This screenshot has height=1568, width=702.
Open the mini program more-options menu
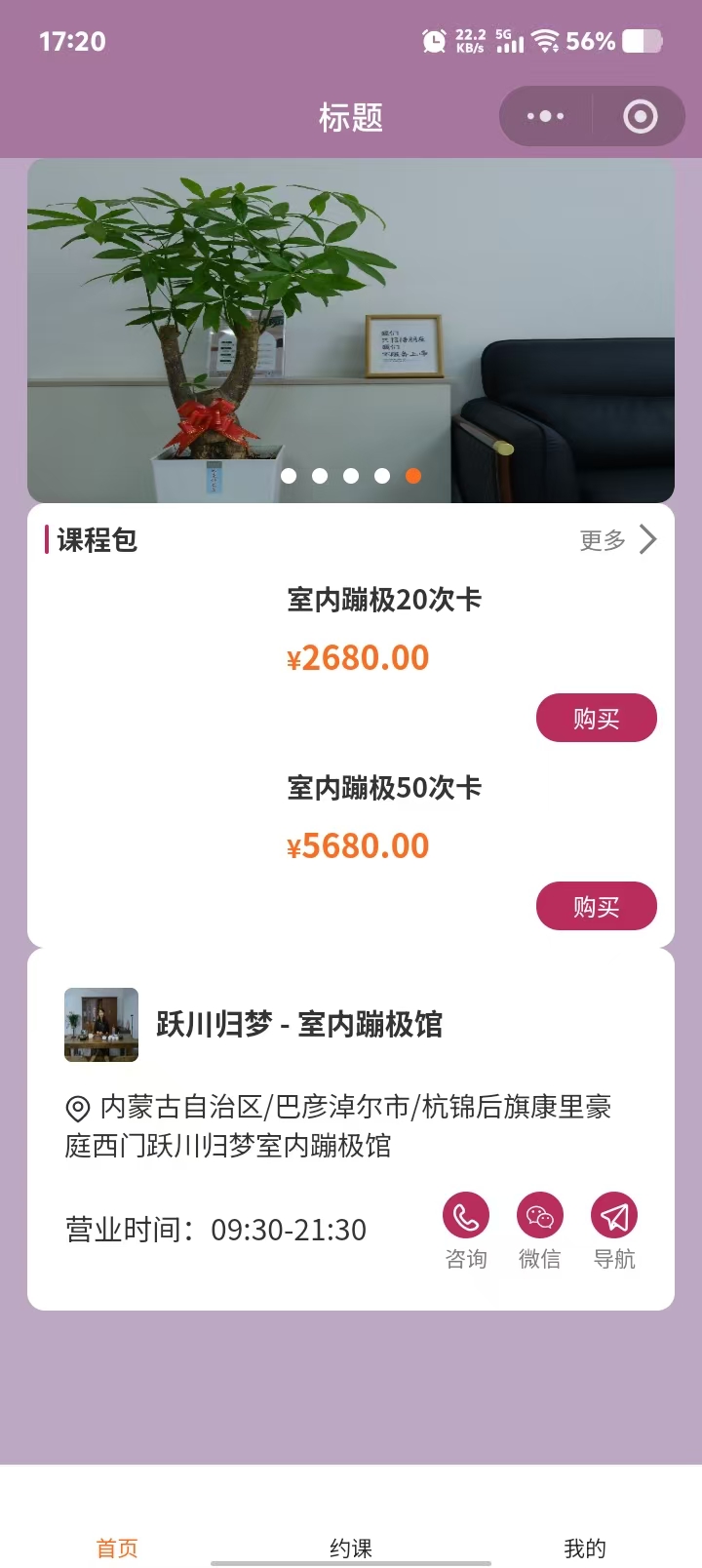click(545, 117)
